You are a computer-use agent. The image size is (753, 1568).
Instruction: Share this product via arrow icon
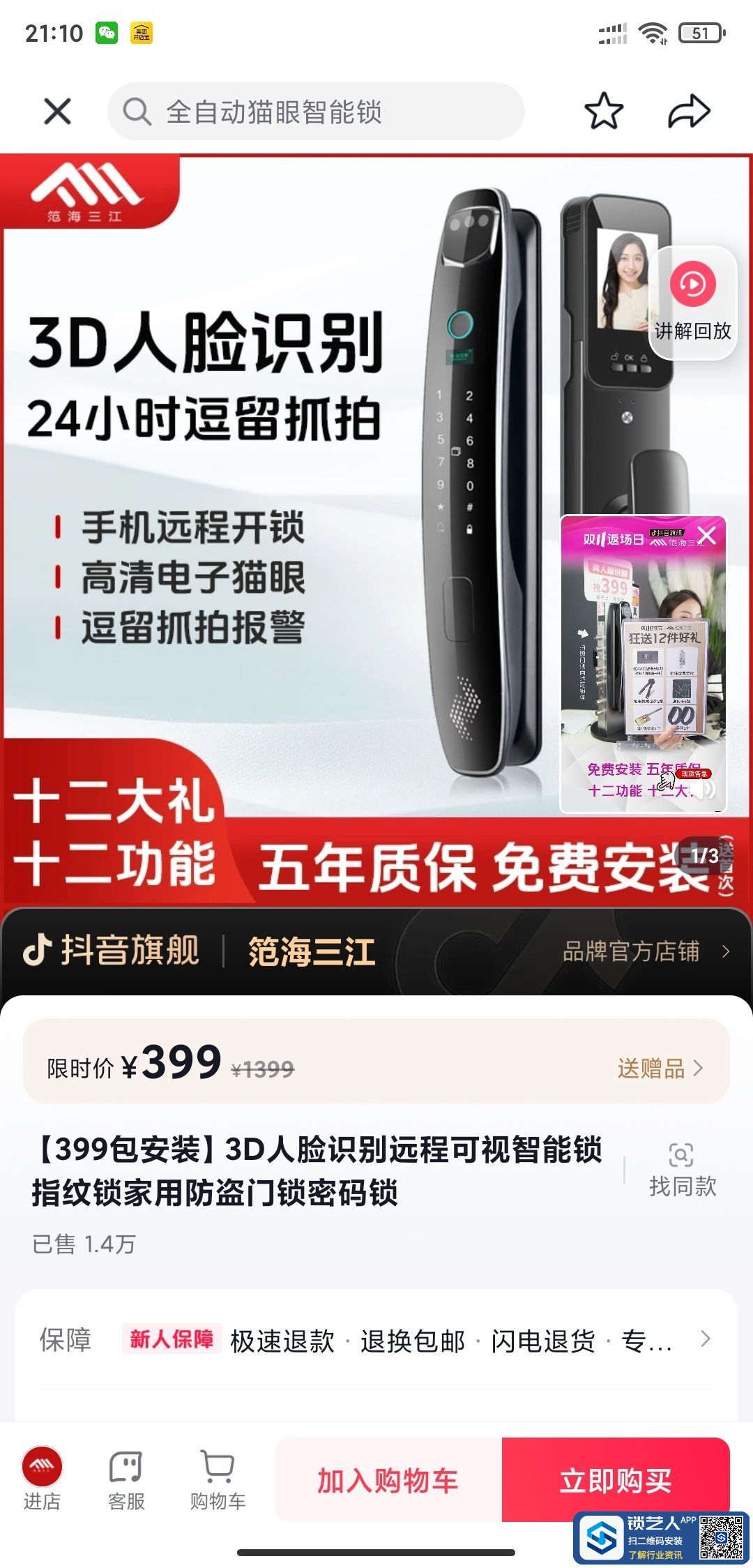click(x=689, y=112)
